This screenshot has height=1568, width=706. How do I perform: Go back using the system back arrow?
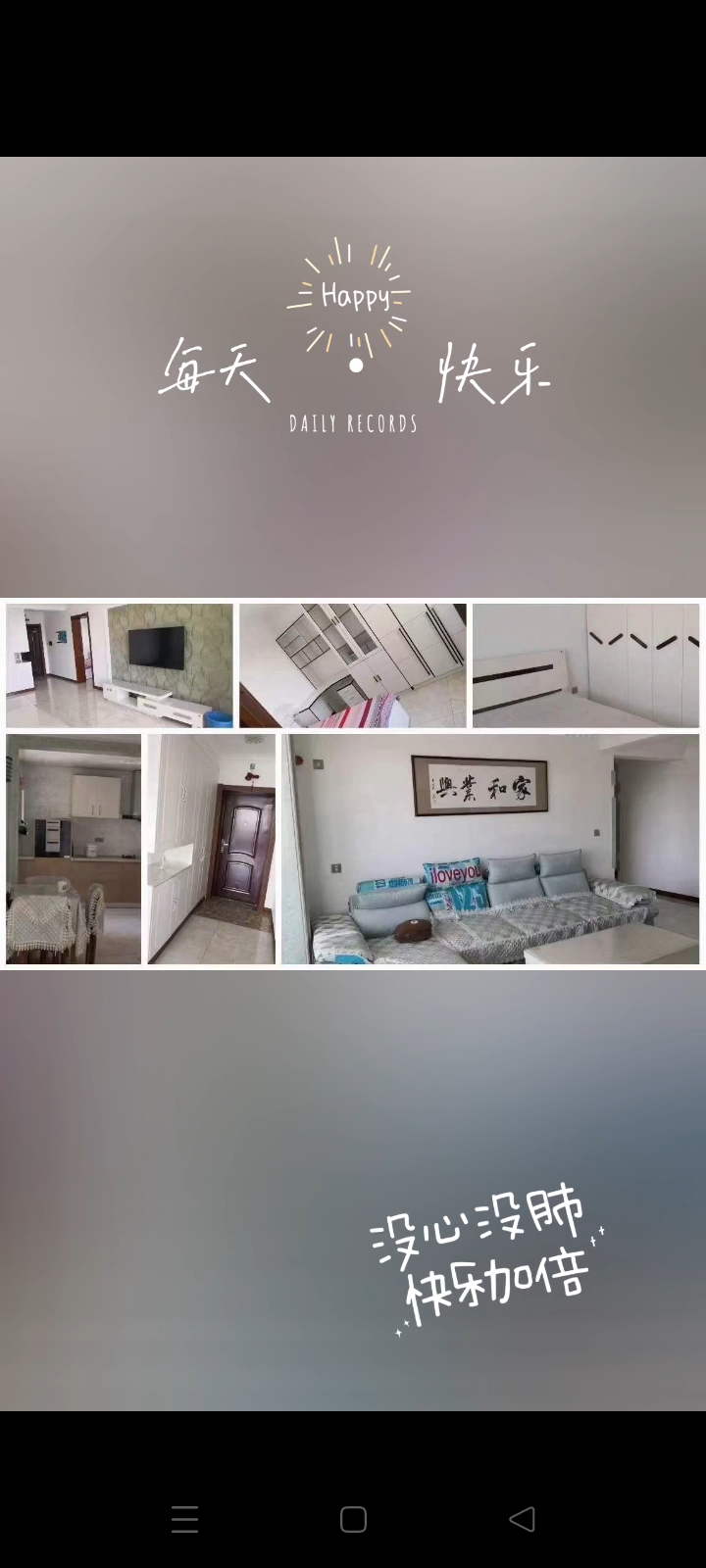(x=522, y=1519)
